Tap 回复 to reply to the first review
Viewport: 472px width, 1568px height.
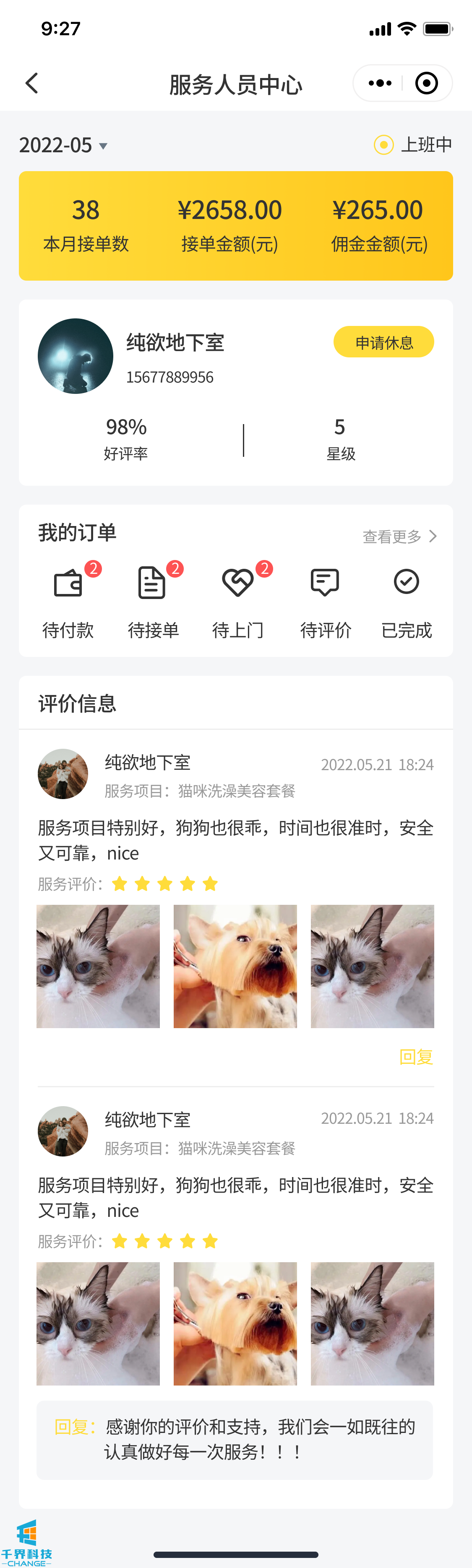pos(416,1057)
